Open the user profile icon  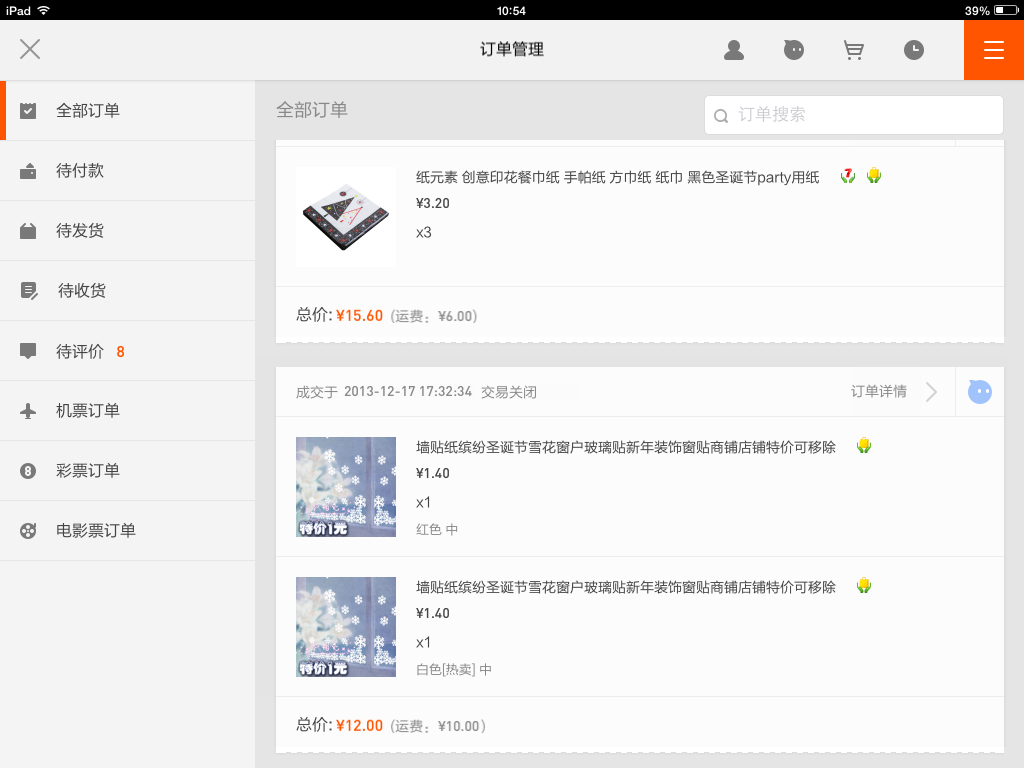[x=734, y=50]
